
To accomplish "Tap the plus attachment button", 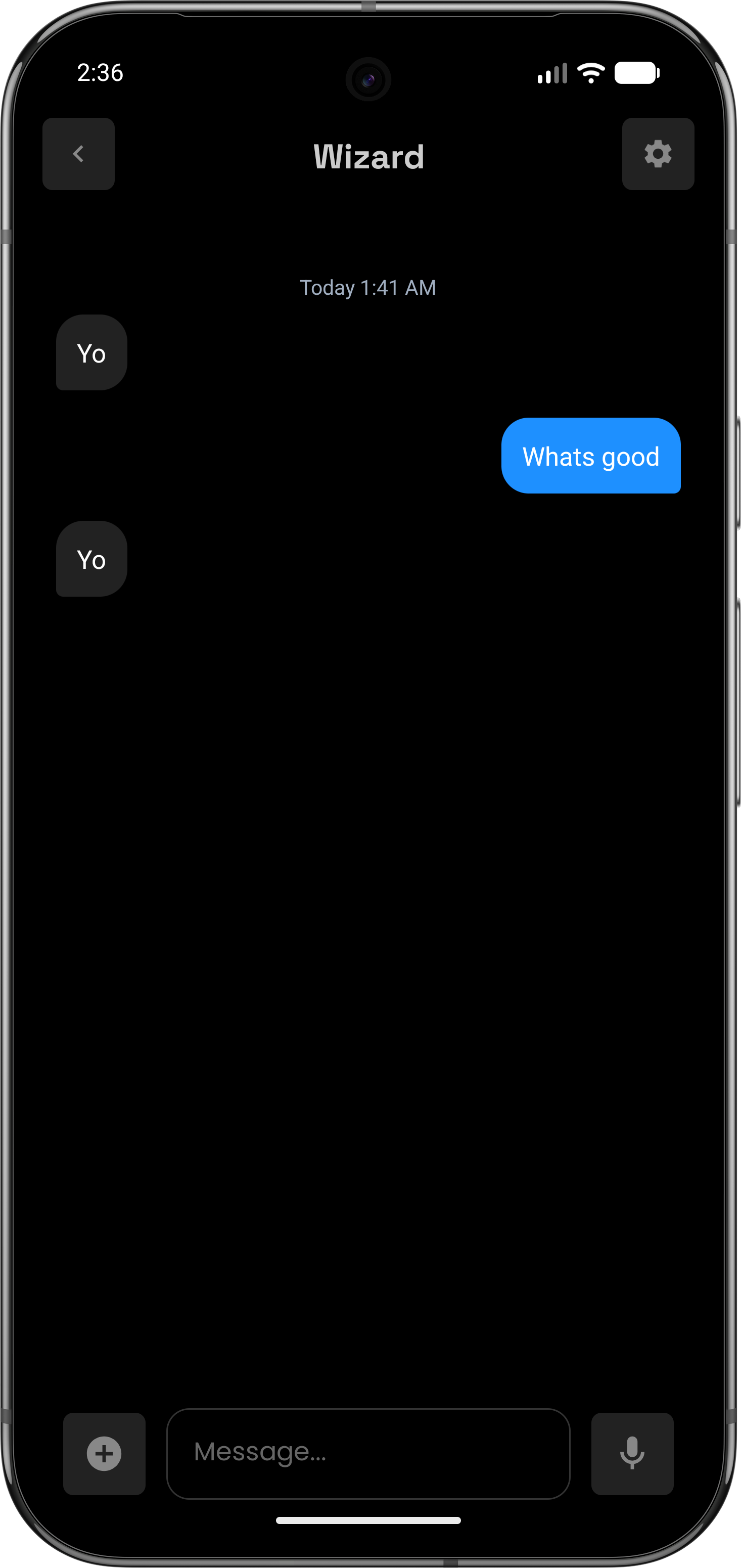I will [x=104, y=1454].
